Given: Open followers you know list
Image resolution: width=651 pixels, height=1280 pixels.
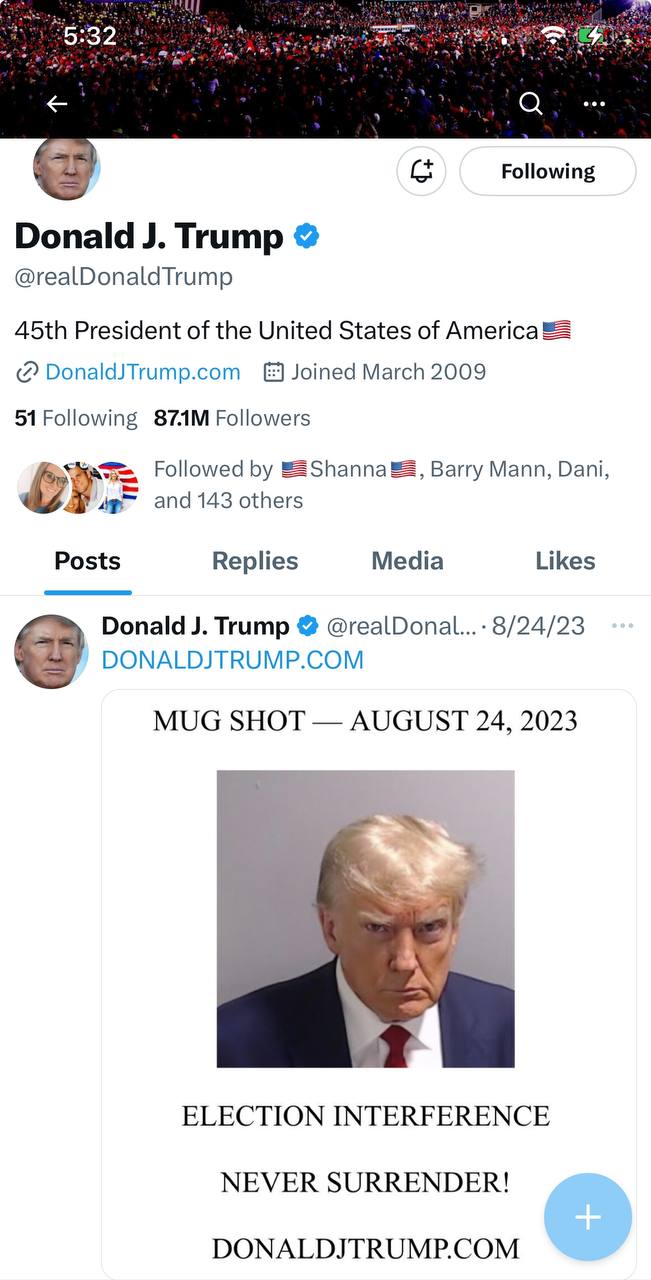Looking at the screenshot, I should coord(380,484).
